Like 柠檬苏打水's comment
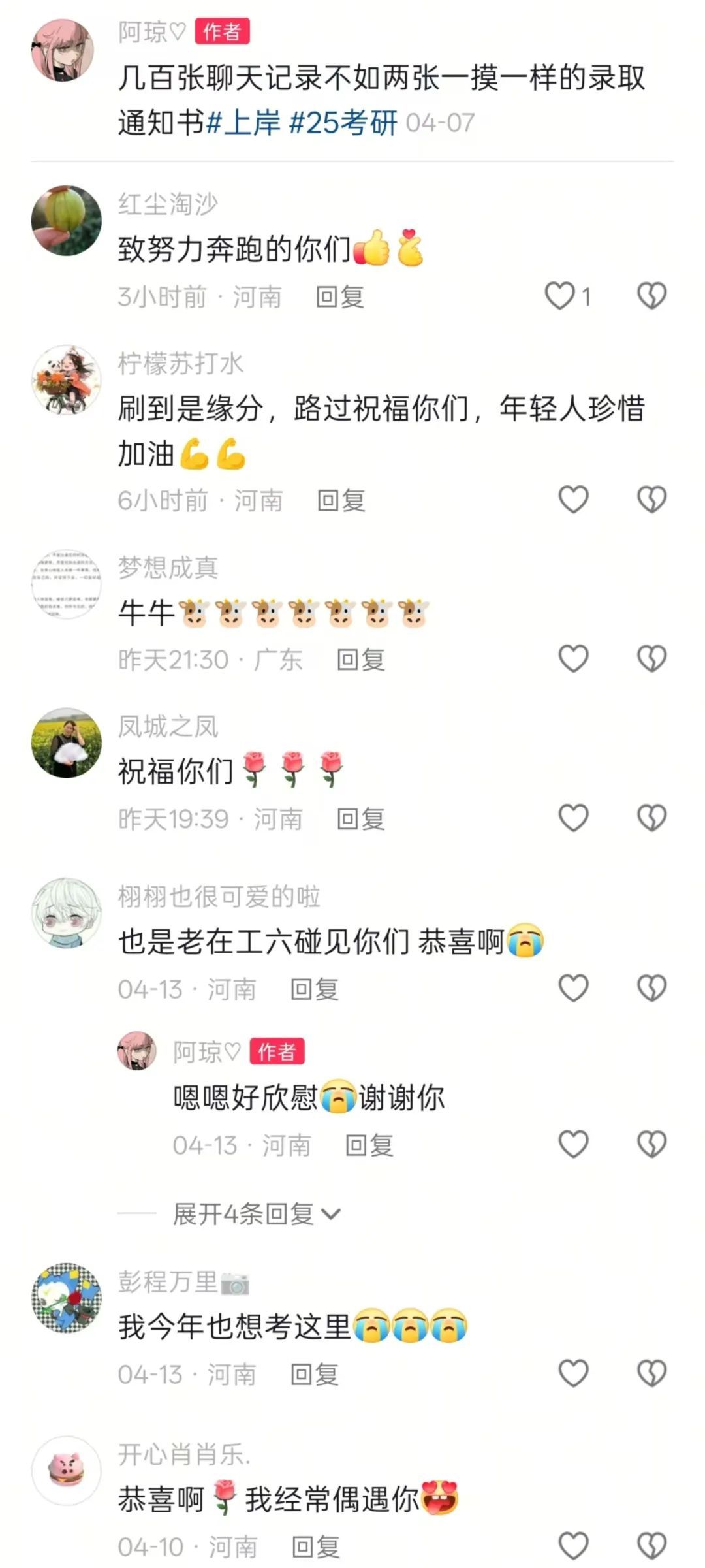The height and width of the screenshot is (1568, 705). [x=573, y=500]
